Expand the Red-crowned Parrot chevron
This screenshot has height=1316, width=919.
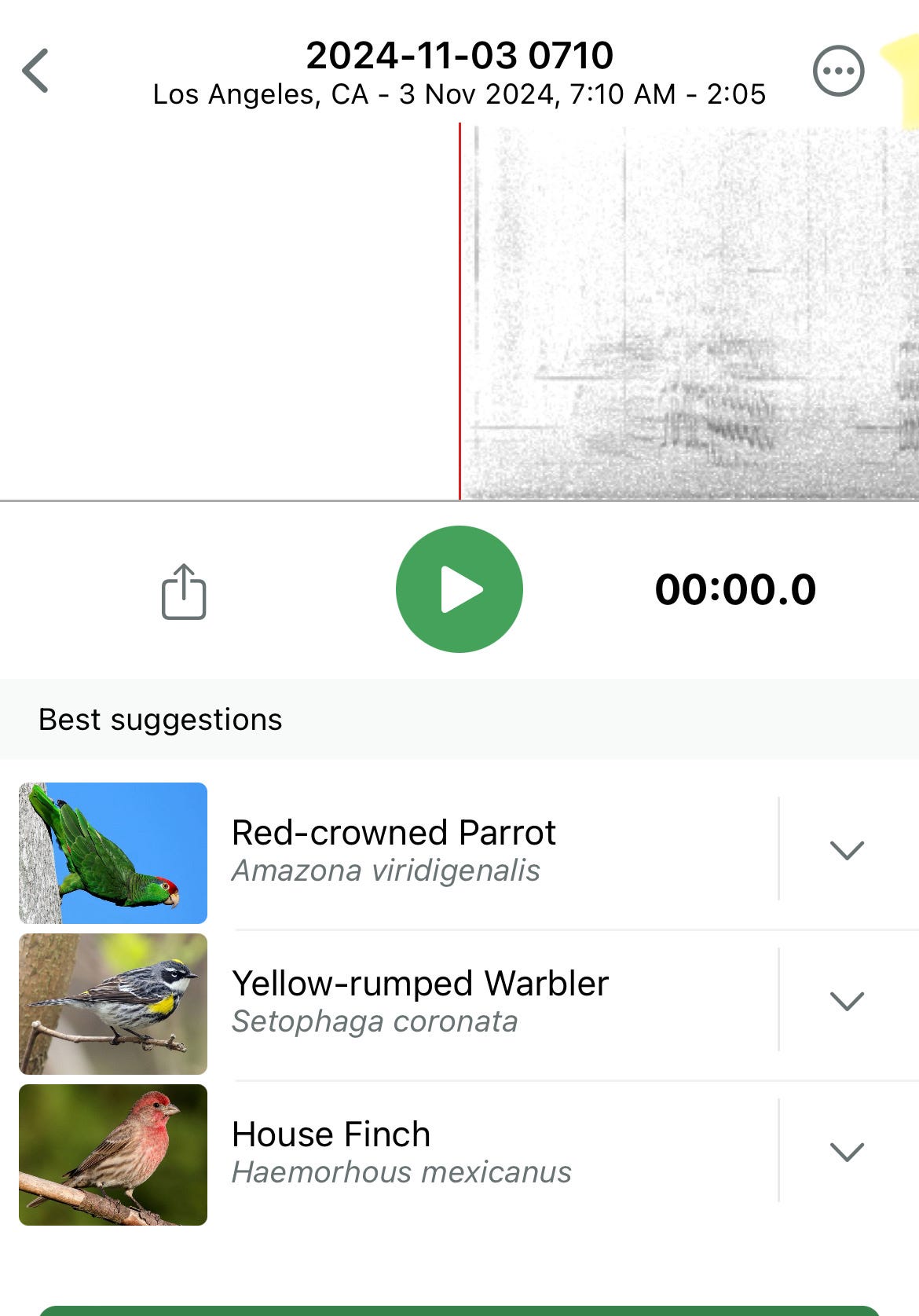tap(847, 850)
